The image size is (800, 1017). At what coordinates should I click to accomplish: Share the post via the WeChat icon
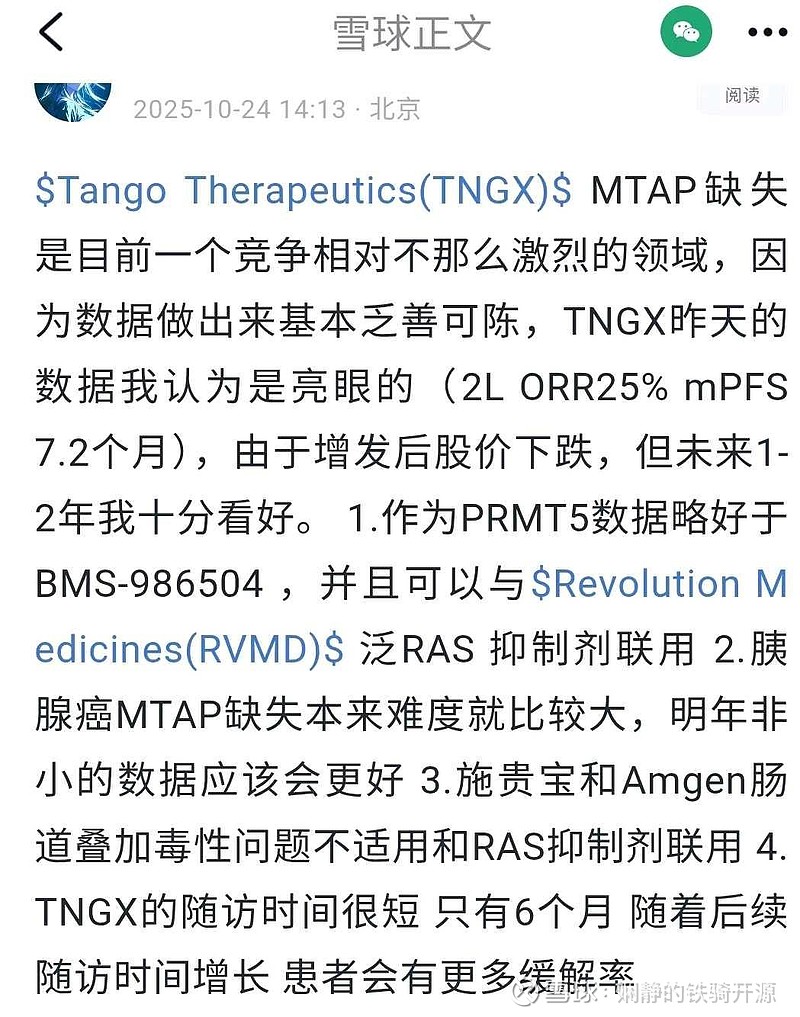click(x=686, y=31)
